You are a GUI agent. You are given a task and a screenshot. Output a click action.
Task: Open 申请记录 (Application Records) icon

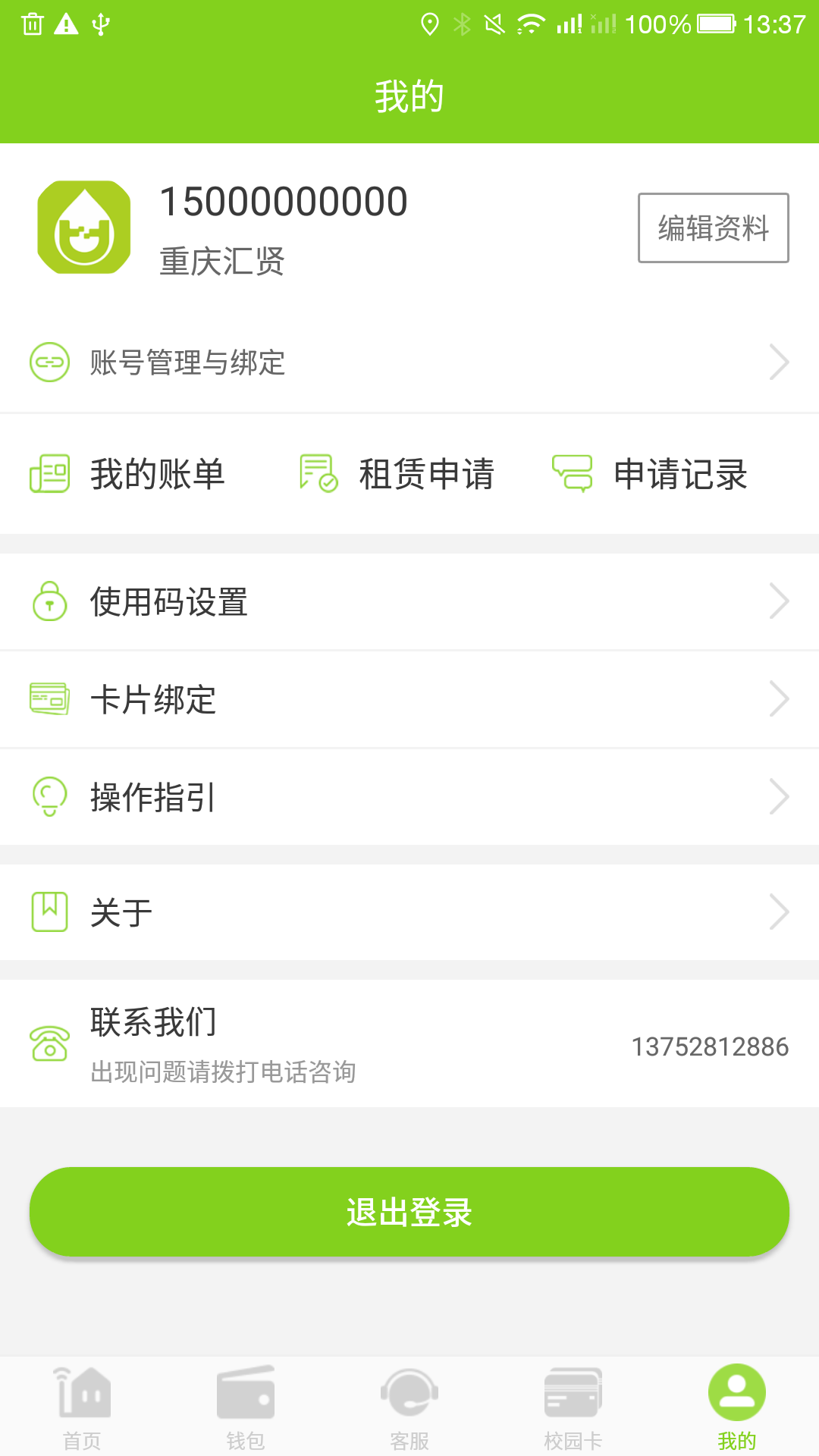pyautogui.click(x=575, y=473)
